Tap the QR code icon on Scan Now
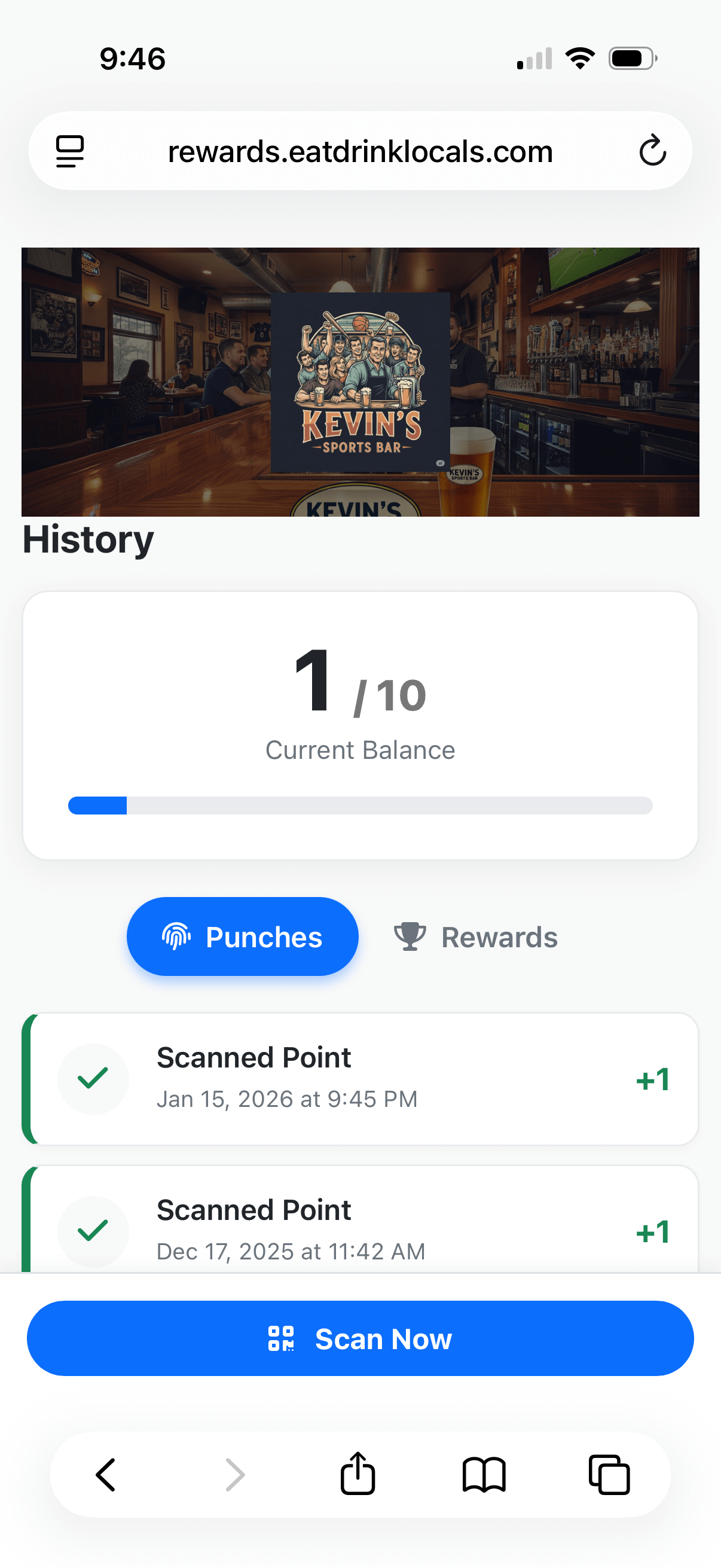 (x=283, y=1338)
